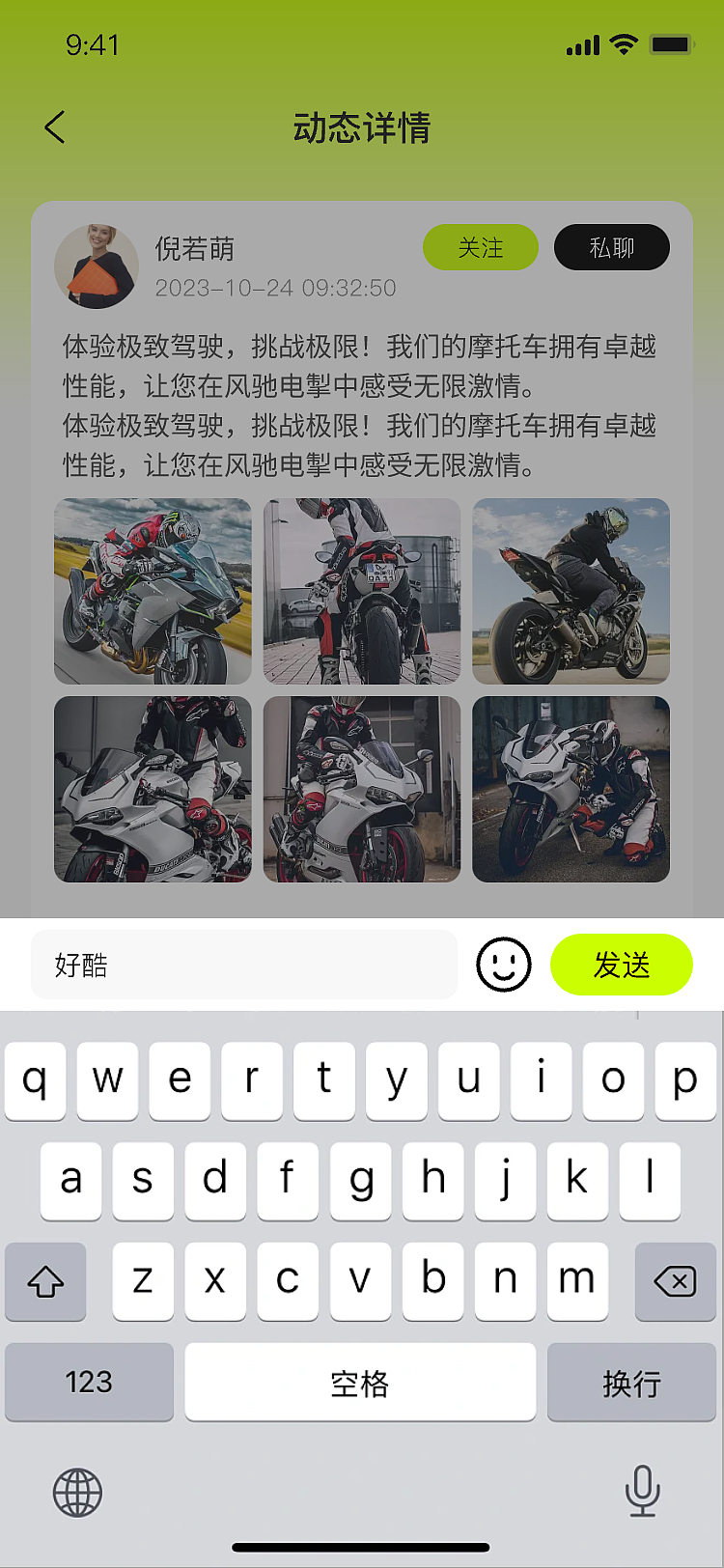
Task: Toggle follow state via the 关注 button
Action: [481, 247]
